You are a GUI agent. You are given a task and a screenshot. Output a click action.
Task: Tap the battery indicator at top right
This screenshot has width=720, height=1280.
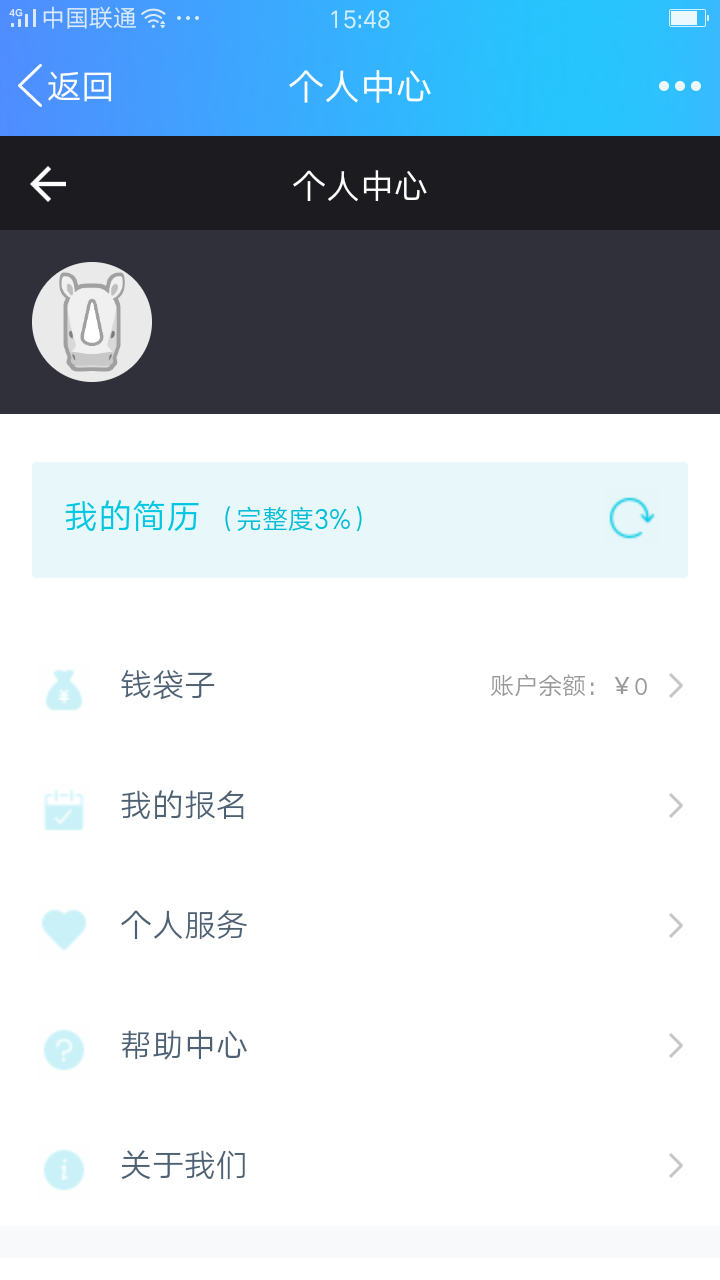689,16
